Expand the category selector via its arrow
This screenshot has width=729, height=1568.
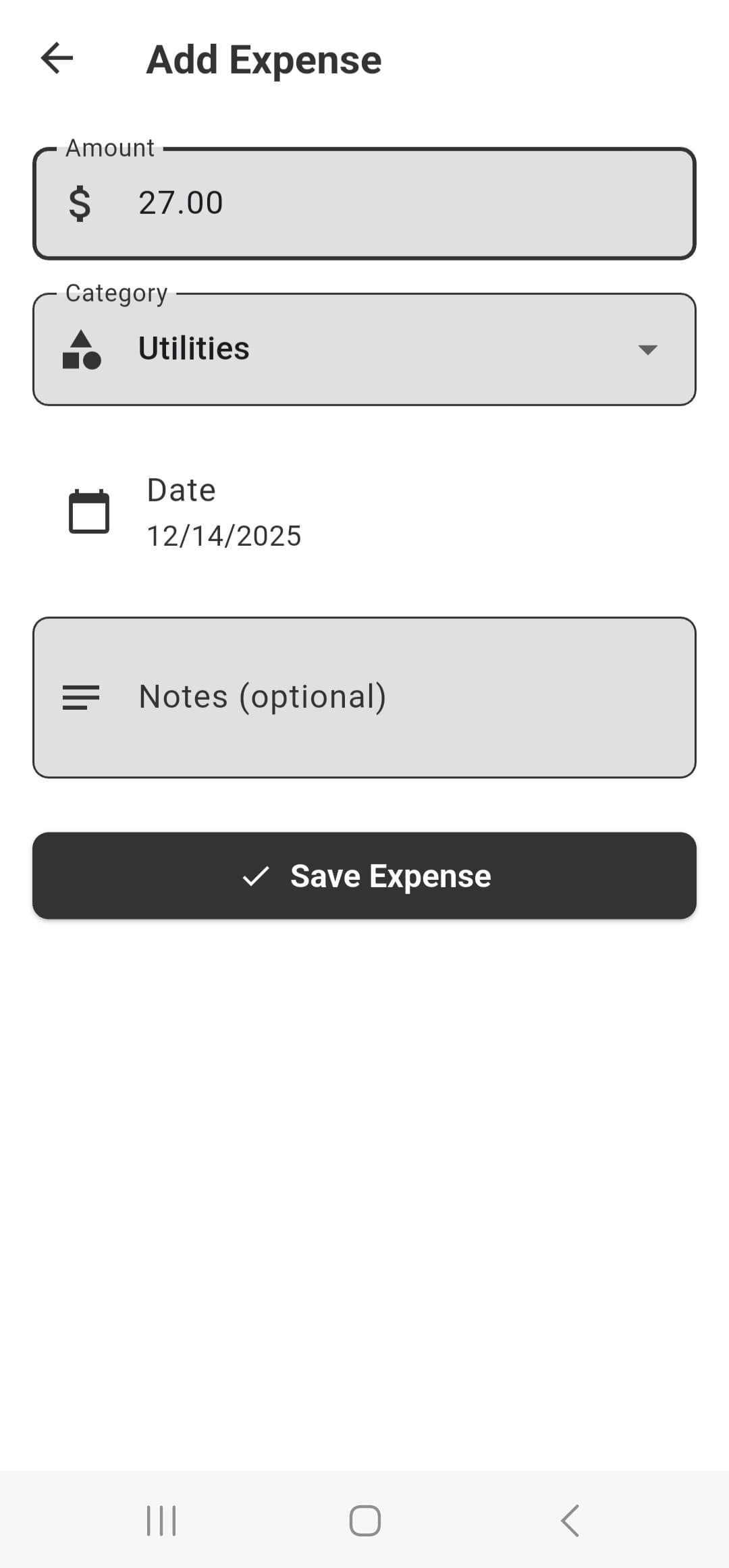pos(649,349)
